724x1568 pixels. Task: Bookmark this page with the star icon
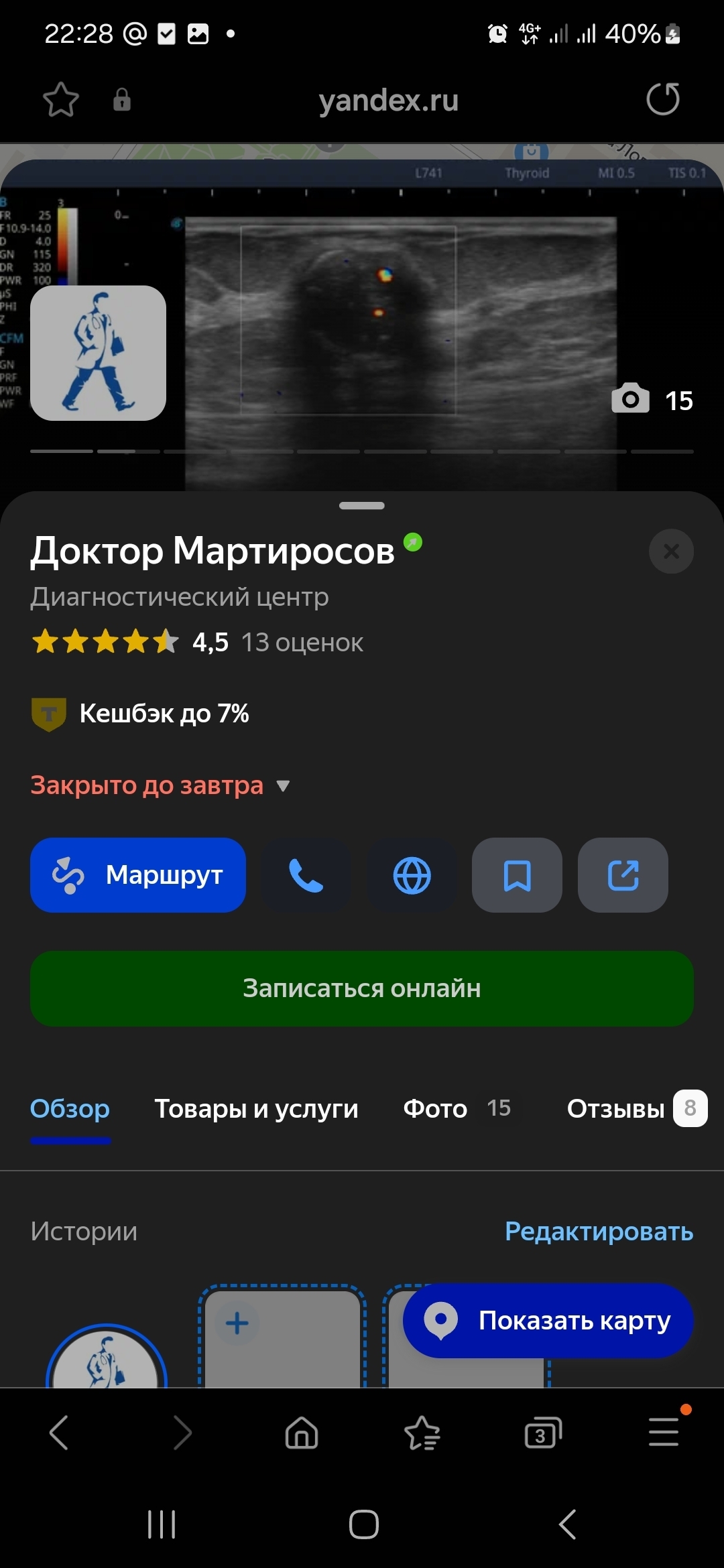[61, 100]
